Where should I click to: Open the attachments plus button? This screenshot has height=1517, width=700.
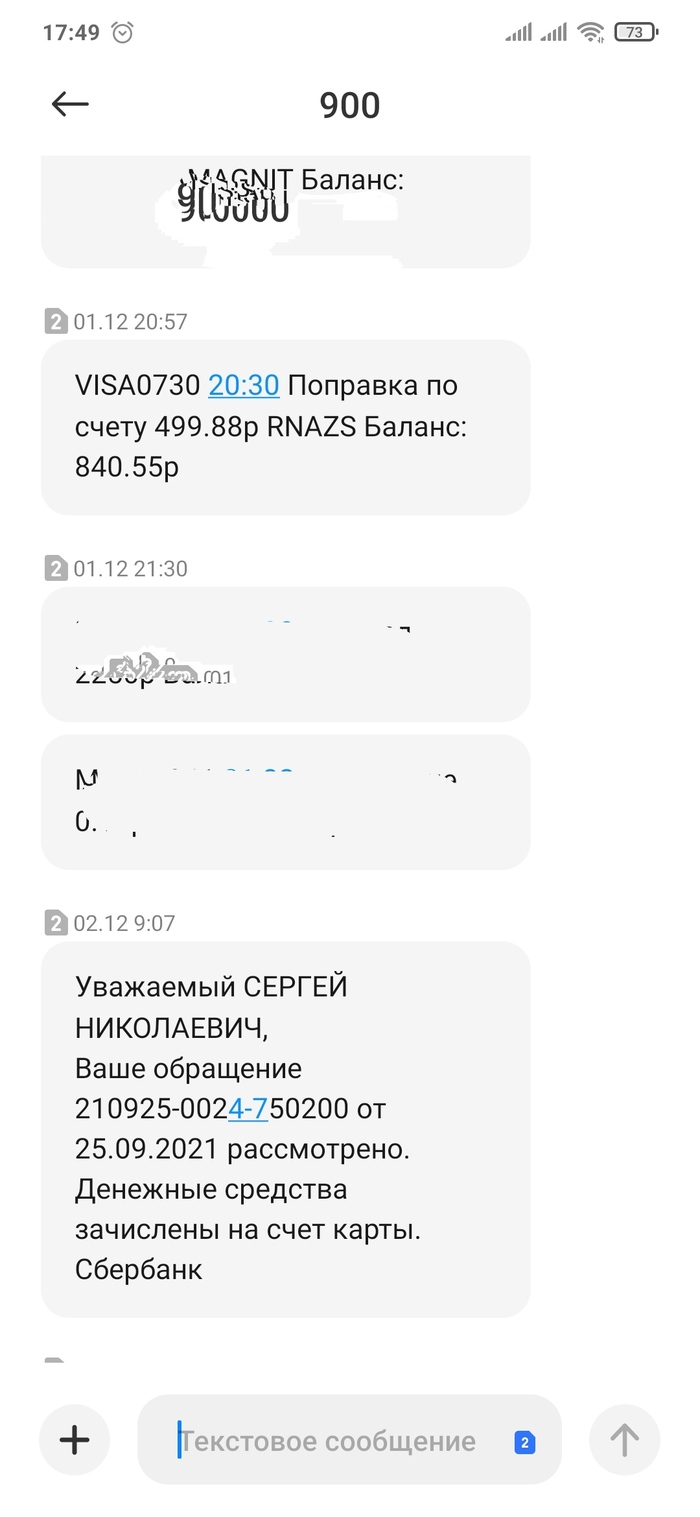tap(74, 1440)
